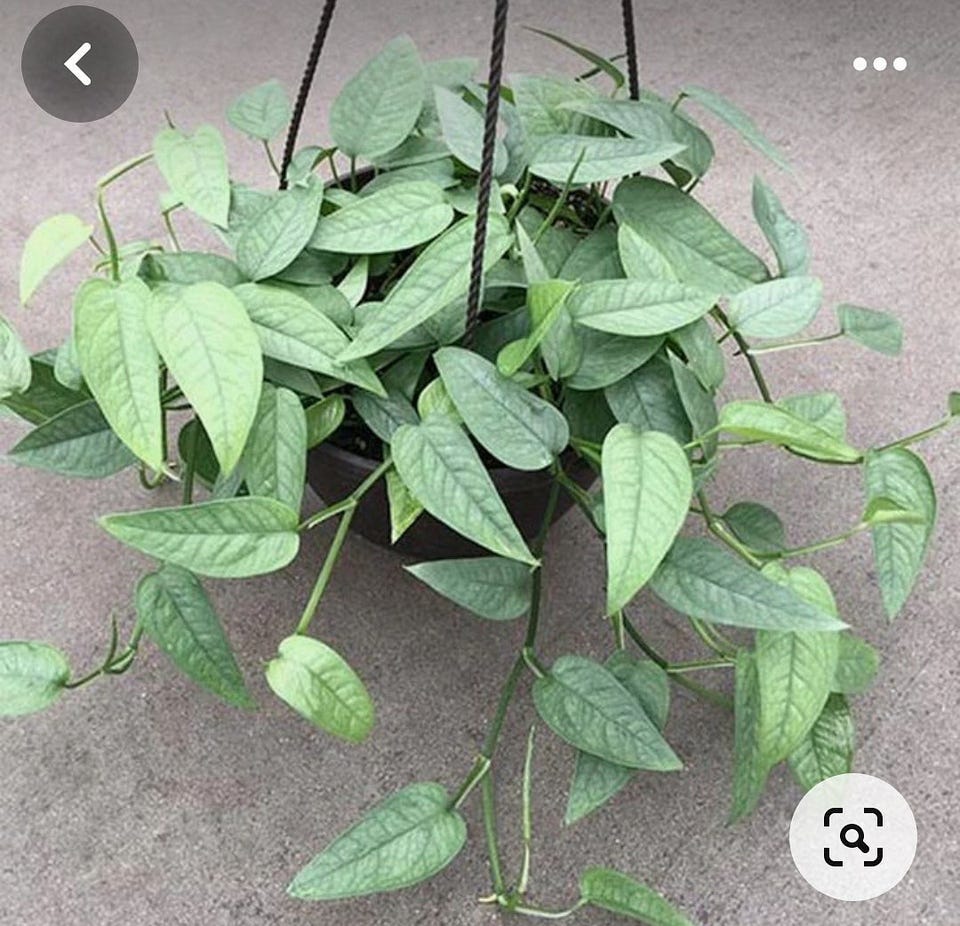Go back using the arrow button
Screen dimensions: 960x926
(79, 64)
